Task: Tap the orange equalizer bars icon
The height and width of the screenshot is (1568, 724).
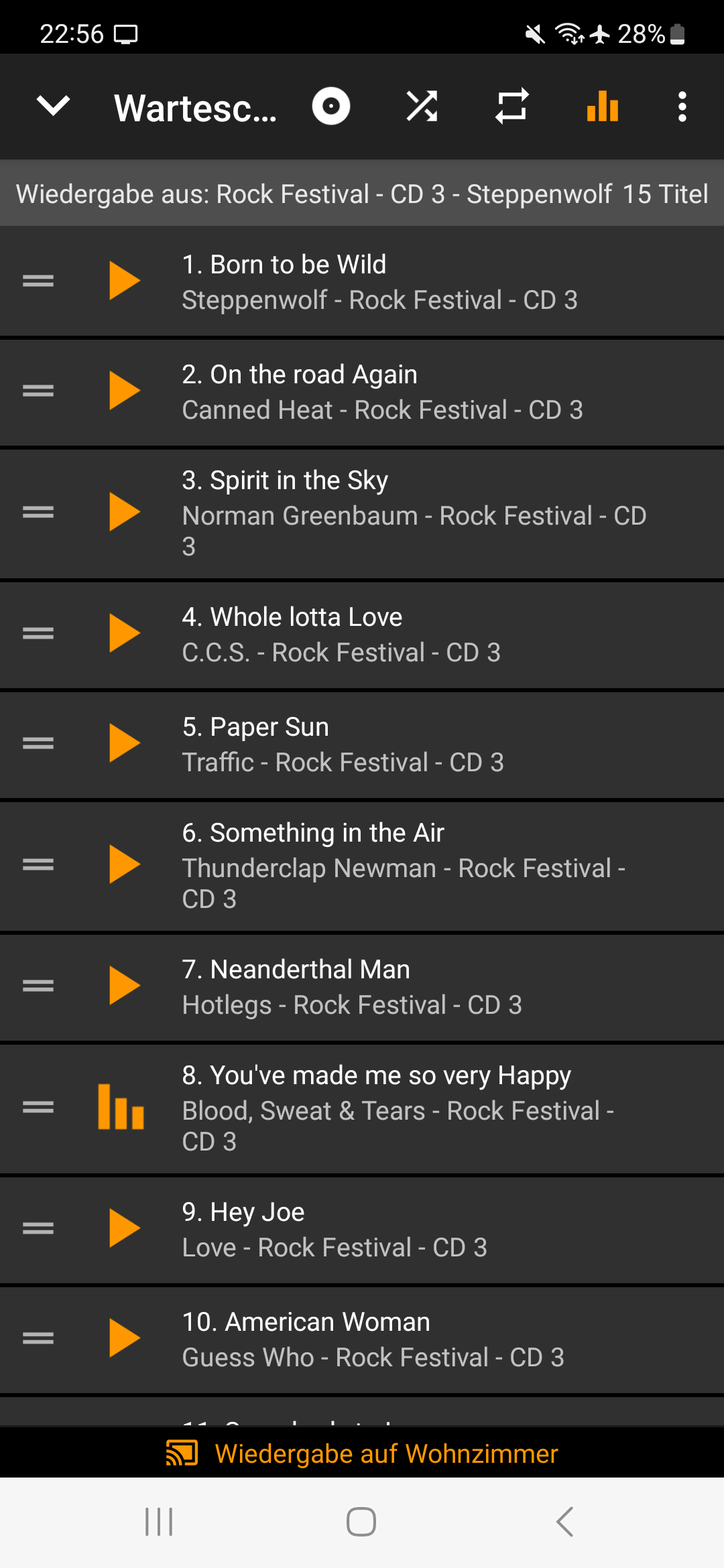Action: 603,106
